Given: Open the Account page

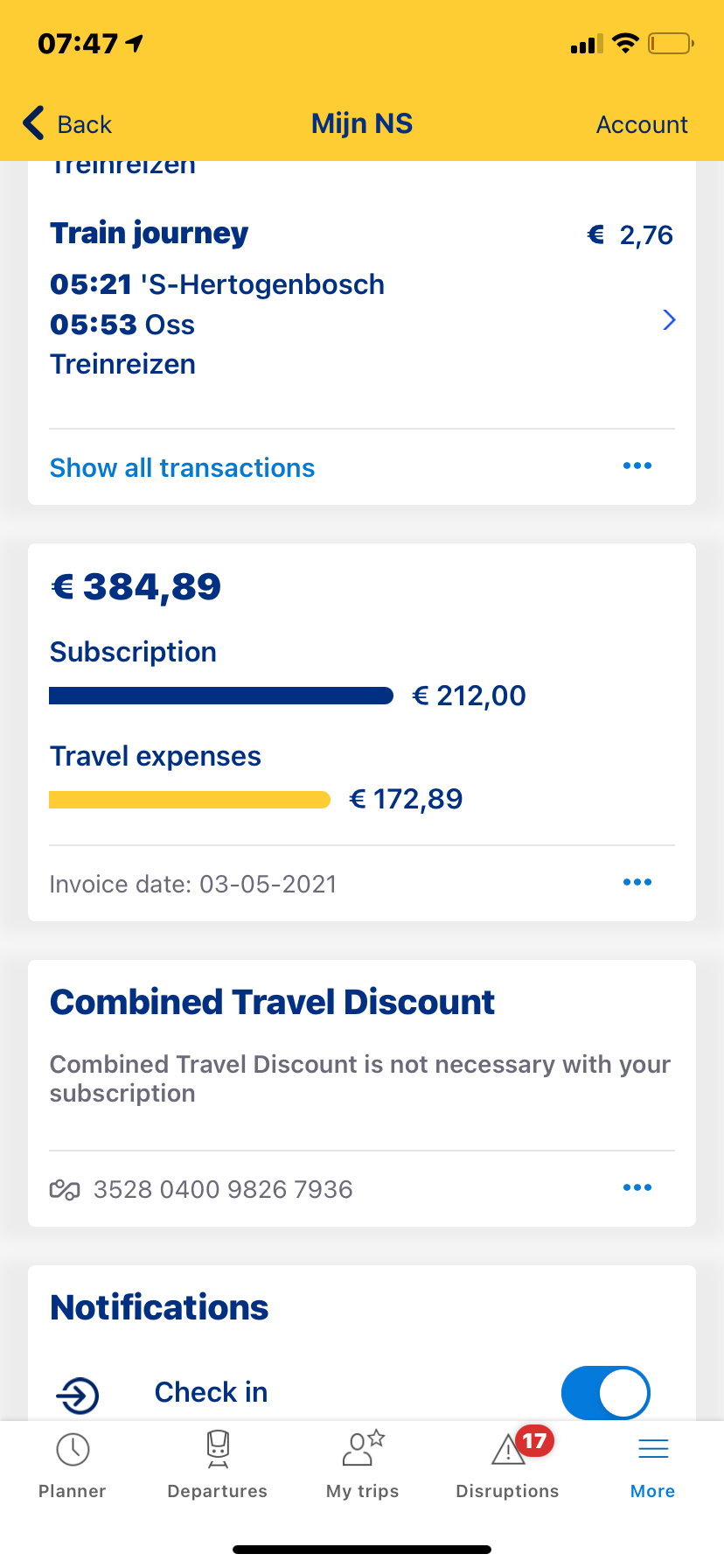Looking at the screenshot, I should (x=642, y=124).
